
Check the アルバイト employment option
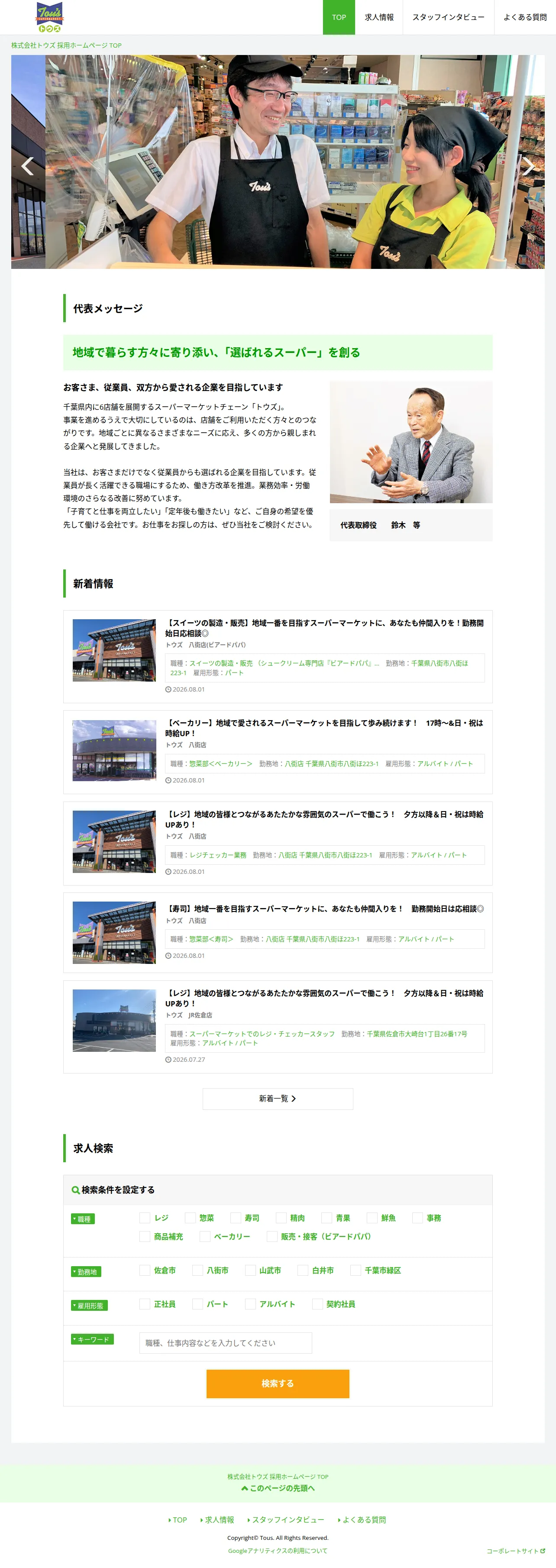(250, 1304)
